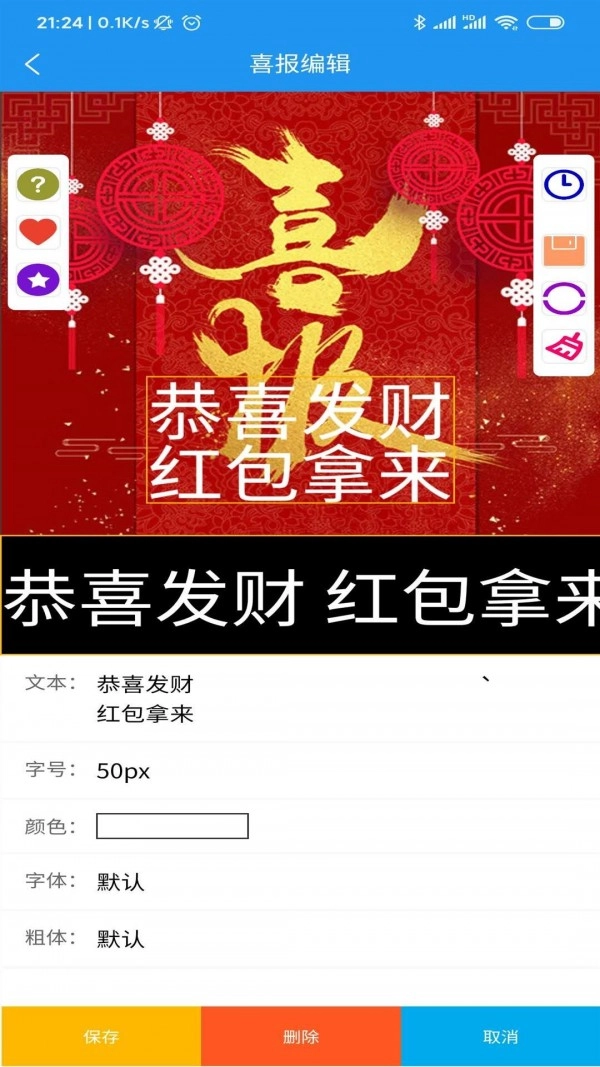Open the question mark help icon

coord(38,184)
